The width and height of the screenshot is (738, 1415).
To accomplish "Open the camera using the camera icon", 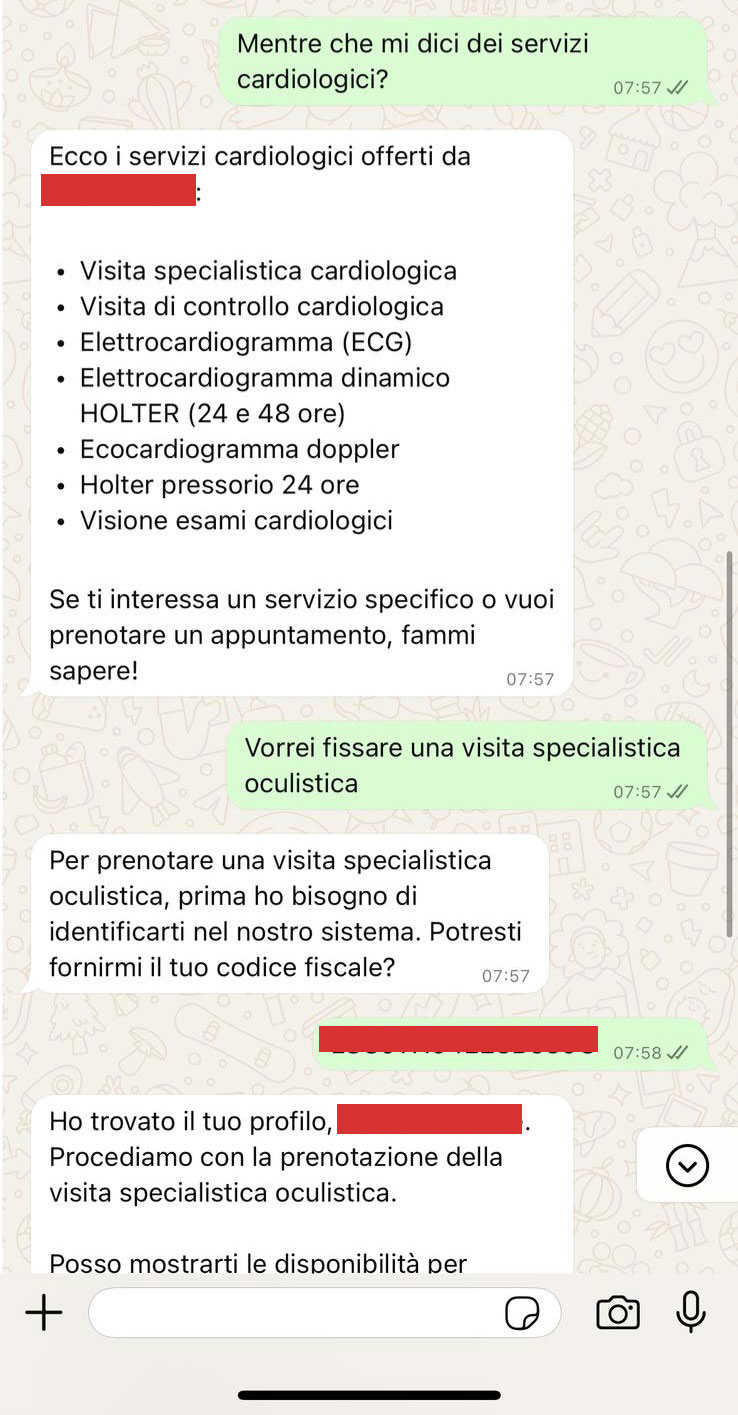I will [x=617, y=1313].
